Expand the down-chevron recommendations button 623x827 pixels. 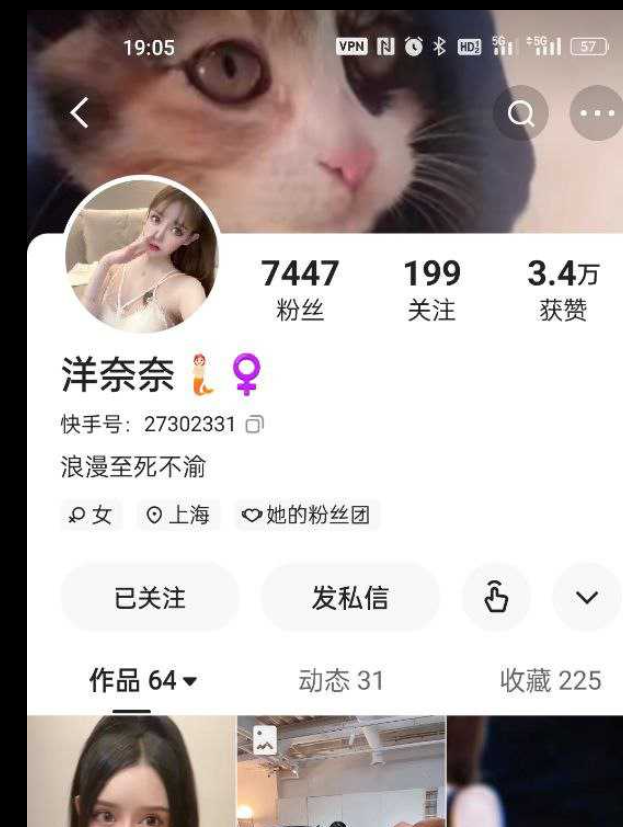click(587, 598)
